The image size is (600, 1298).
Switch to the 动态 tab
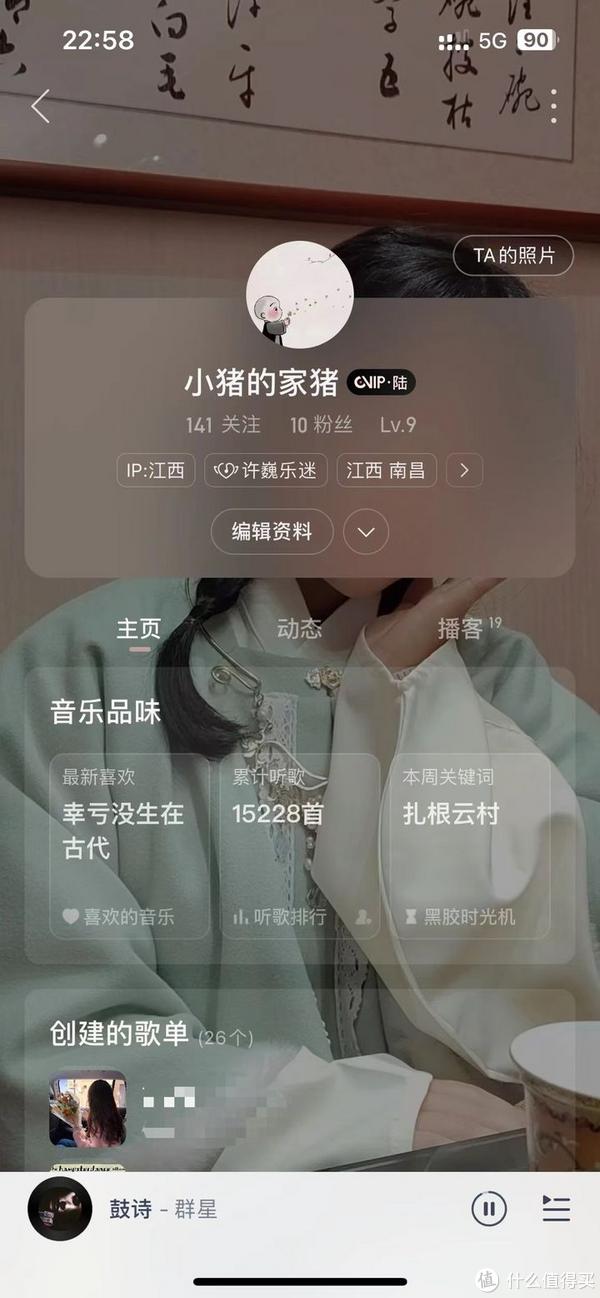(x=299, y=628)
